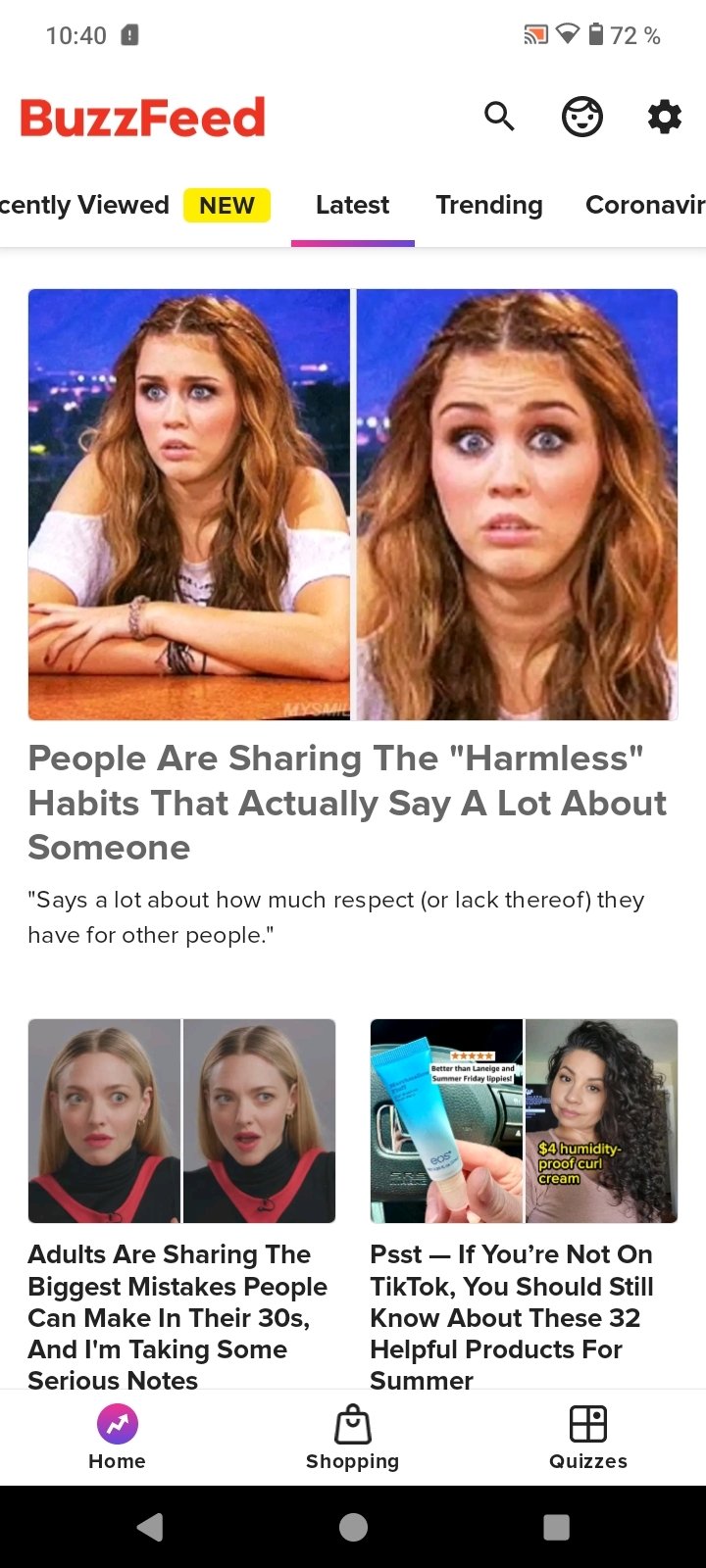Open the search icon
706x1568 pixels.
point(499,117)
